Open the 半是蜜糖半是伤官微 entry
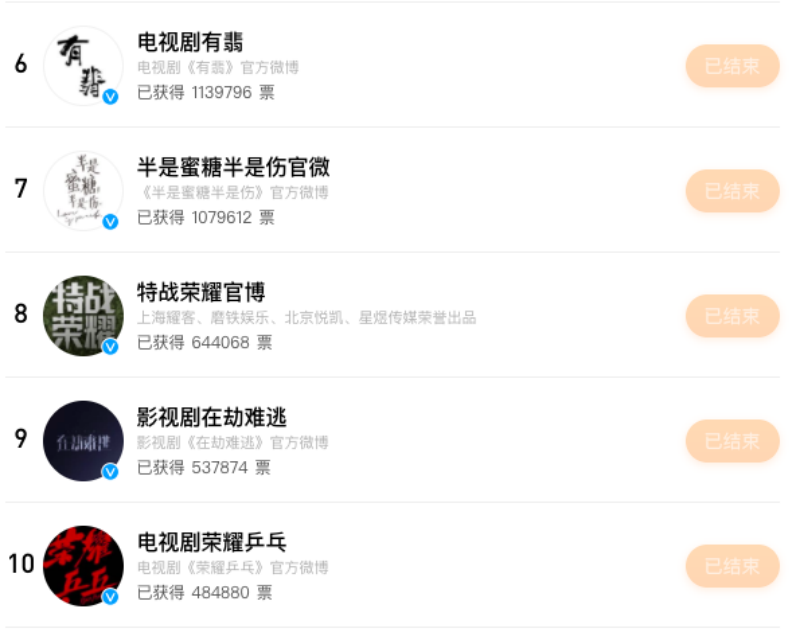The width and height of the screenshot is (800, 629). coord(233,167)
